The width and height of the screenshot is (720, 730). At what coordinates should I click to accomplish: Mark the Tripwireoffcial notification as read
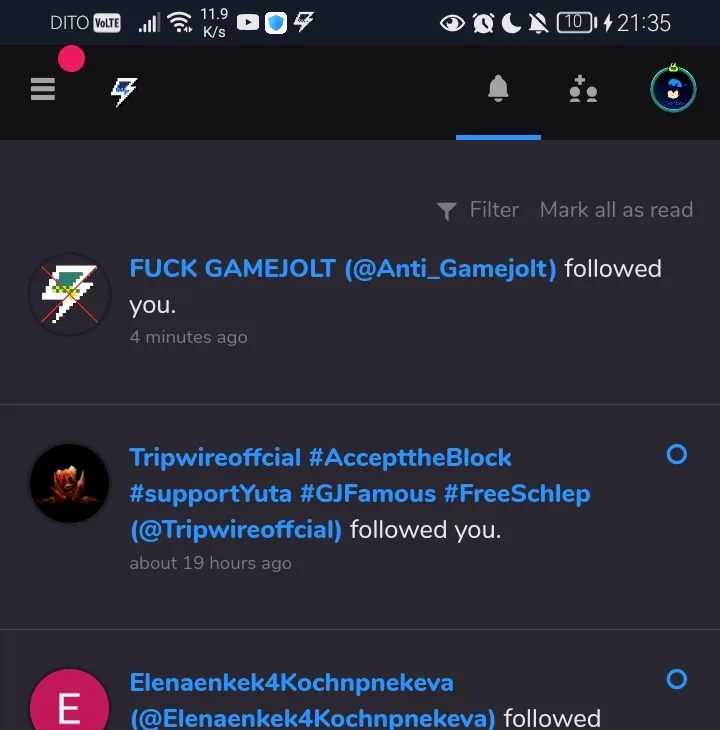tap(677, 455)
